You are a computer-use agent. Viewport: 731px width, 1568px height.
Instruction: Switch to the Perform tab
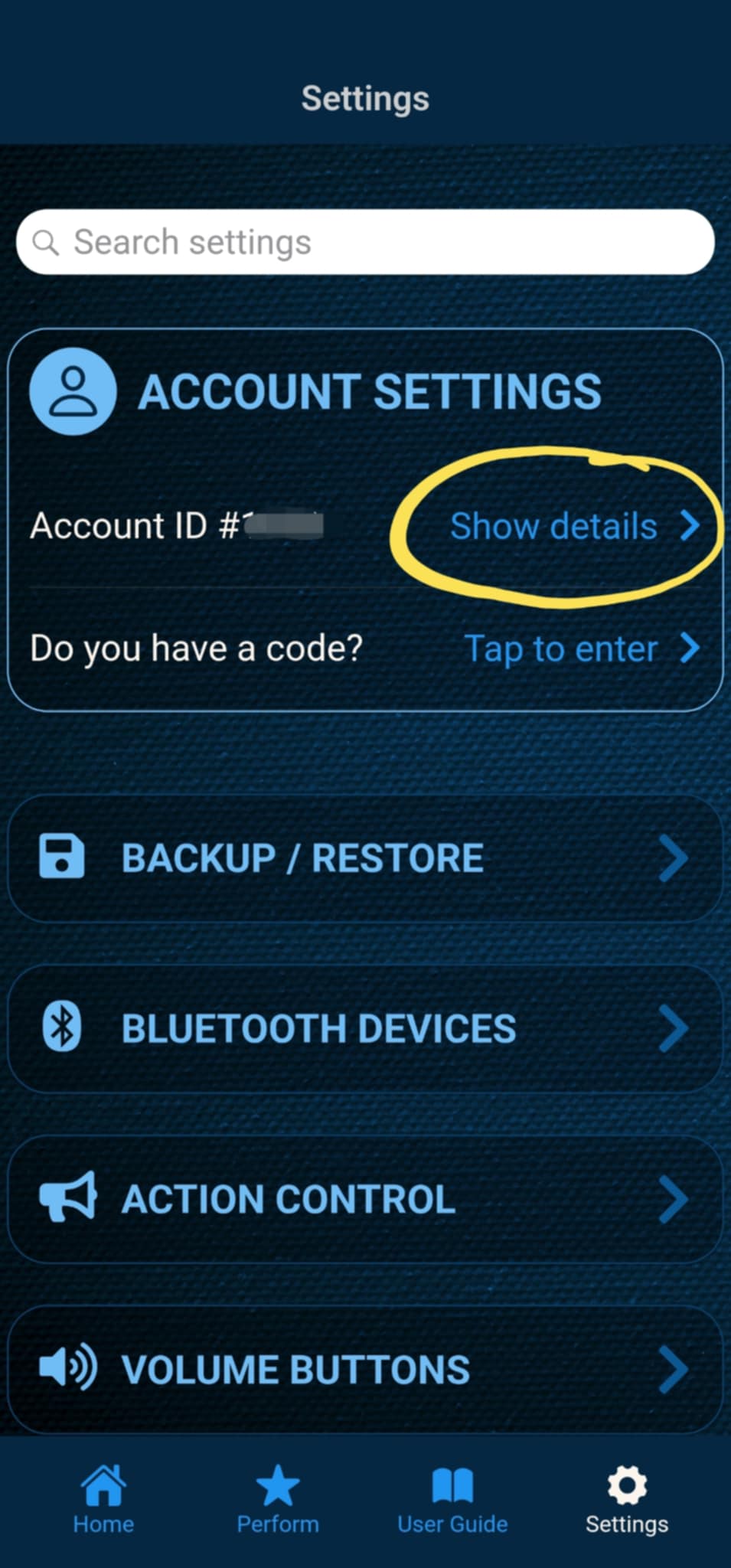(x=277, y=1499)
